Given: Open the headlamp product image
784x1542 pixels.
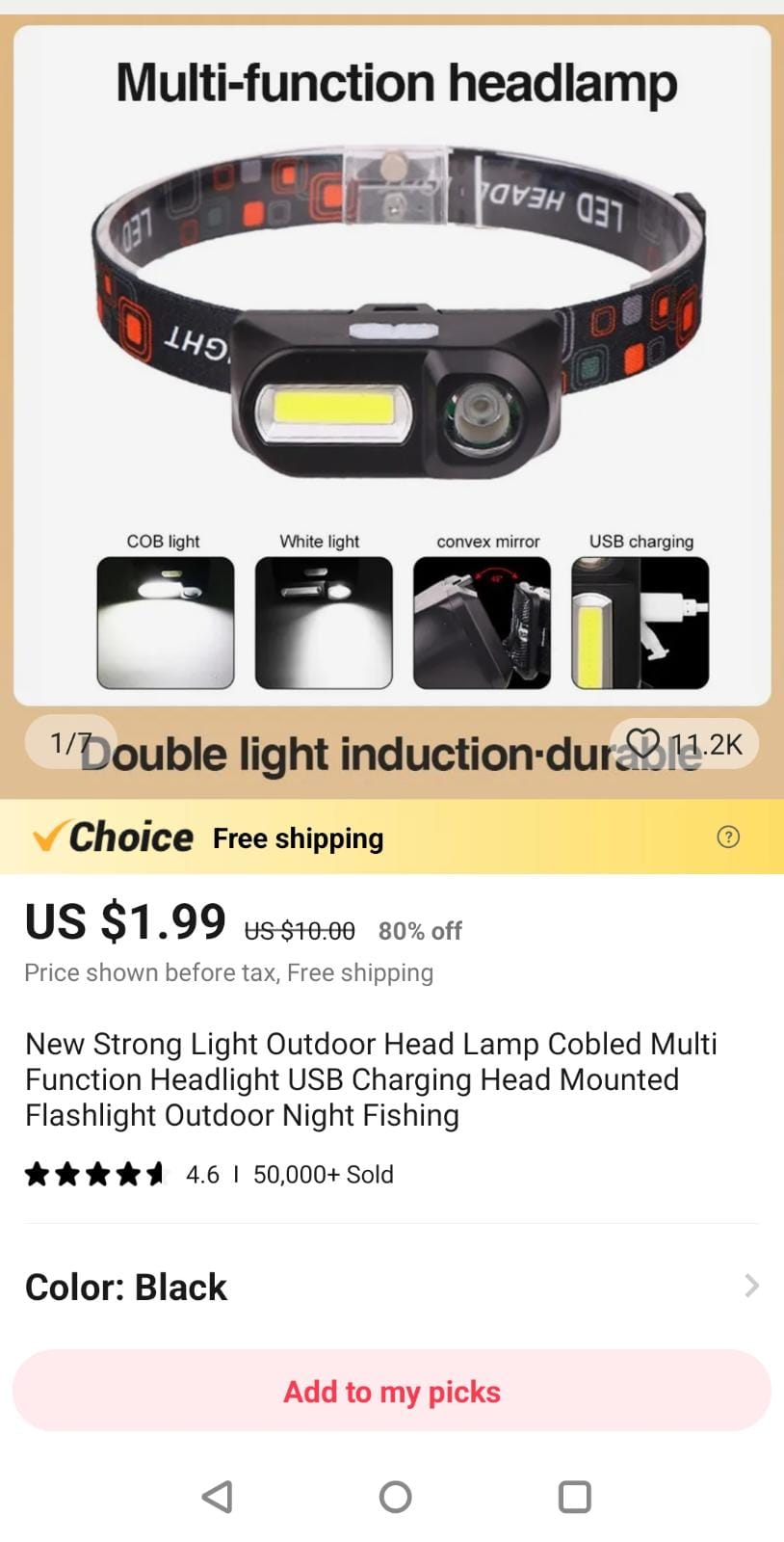Looking at the screenshot, I should (x=391, y=366).
